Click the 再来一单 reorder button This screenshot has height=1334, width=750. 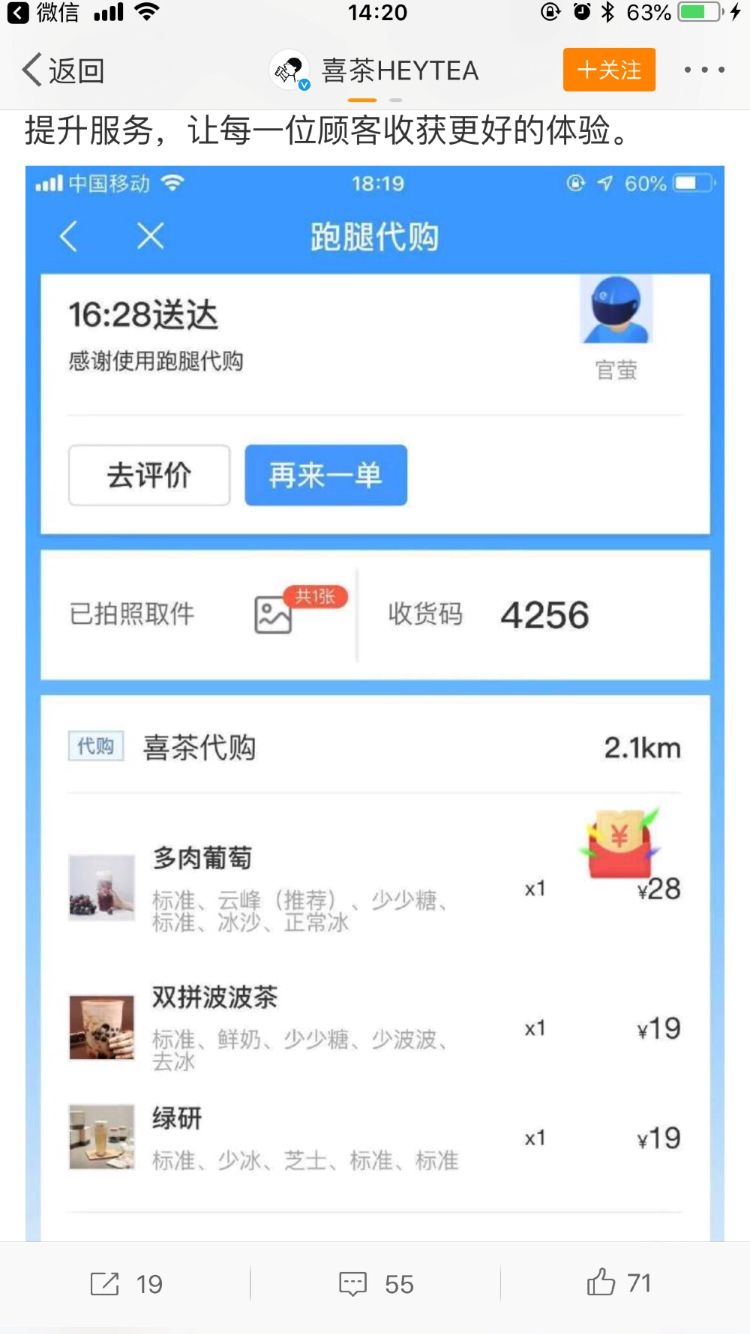click(326, 475)
